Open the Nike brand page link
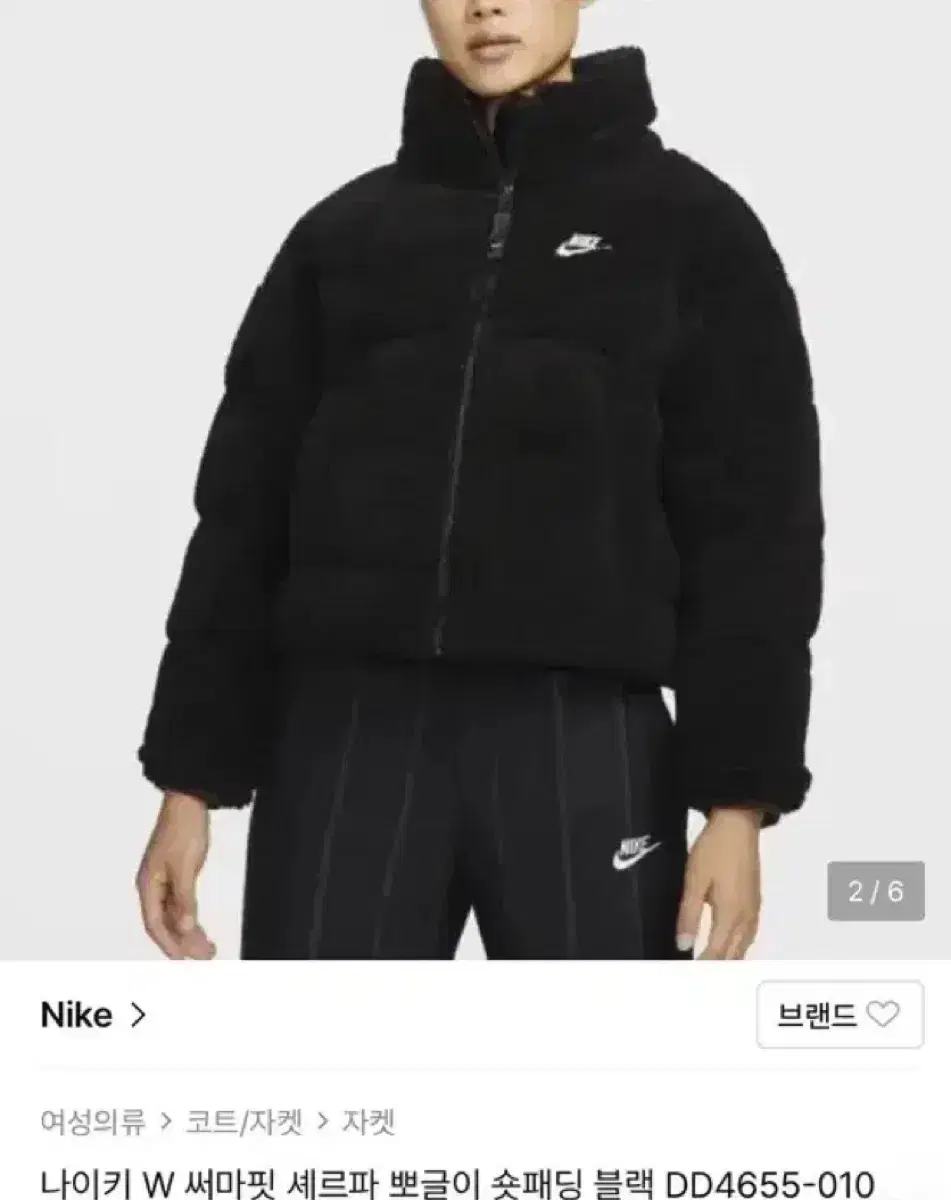Viewport: 951px width, 1200px height. 75,1014
